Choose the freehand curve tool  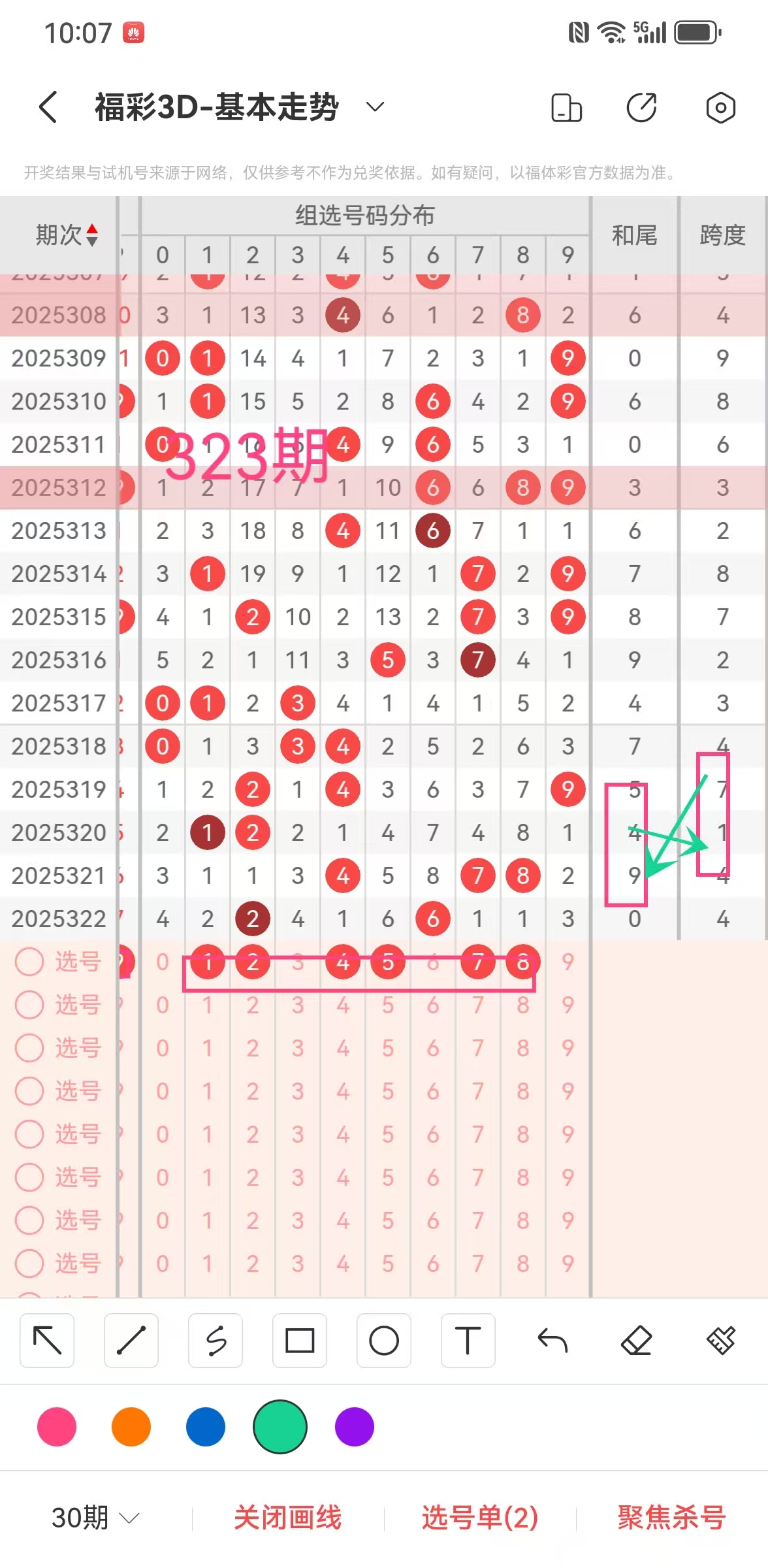(x=216, y=1341)
